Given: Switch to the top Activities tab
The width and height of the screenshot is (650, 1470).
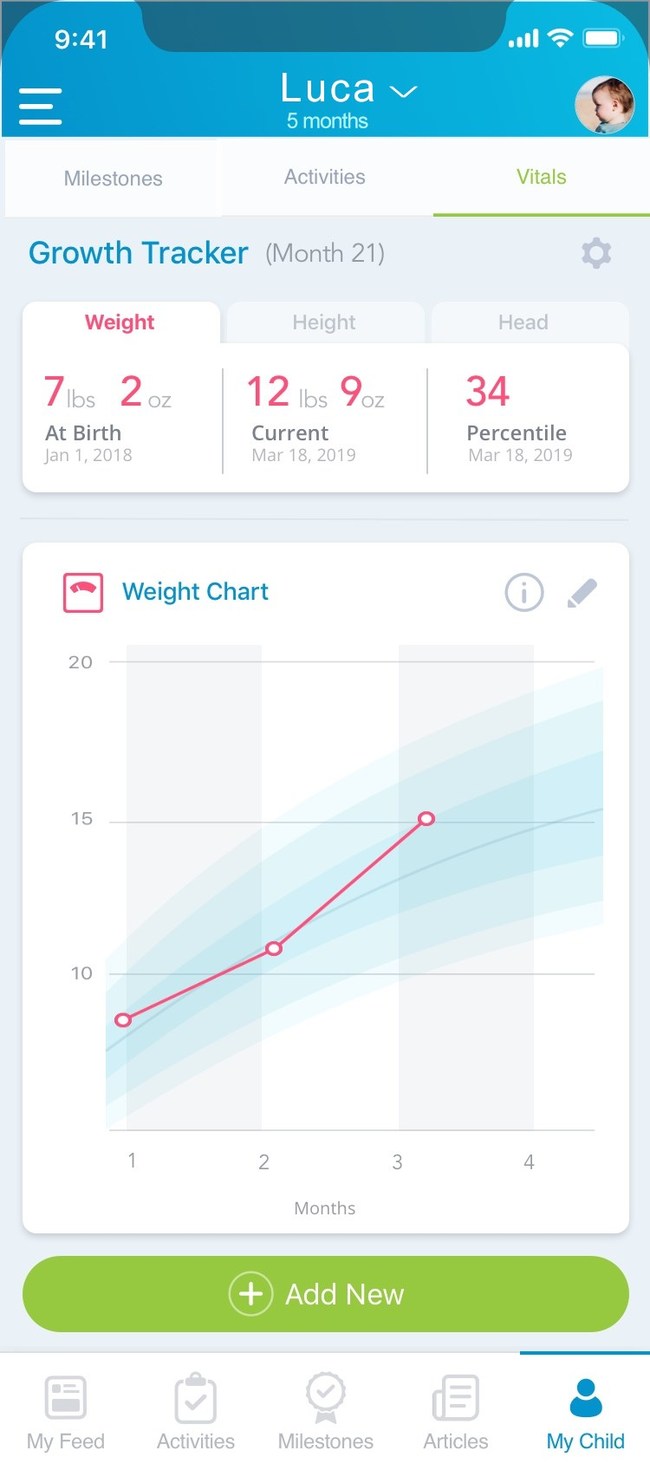Looking at the screenshot, I should (x=325, y=177).
